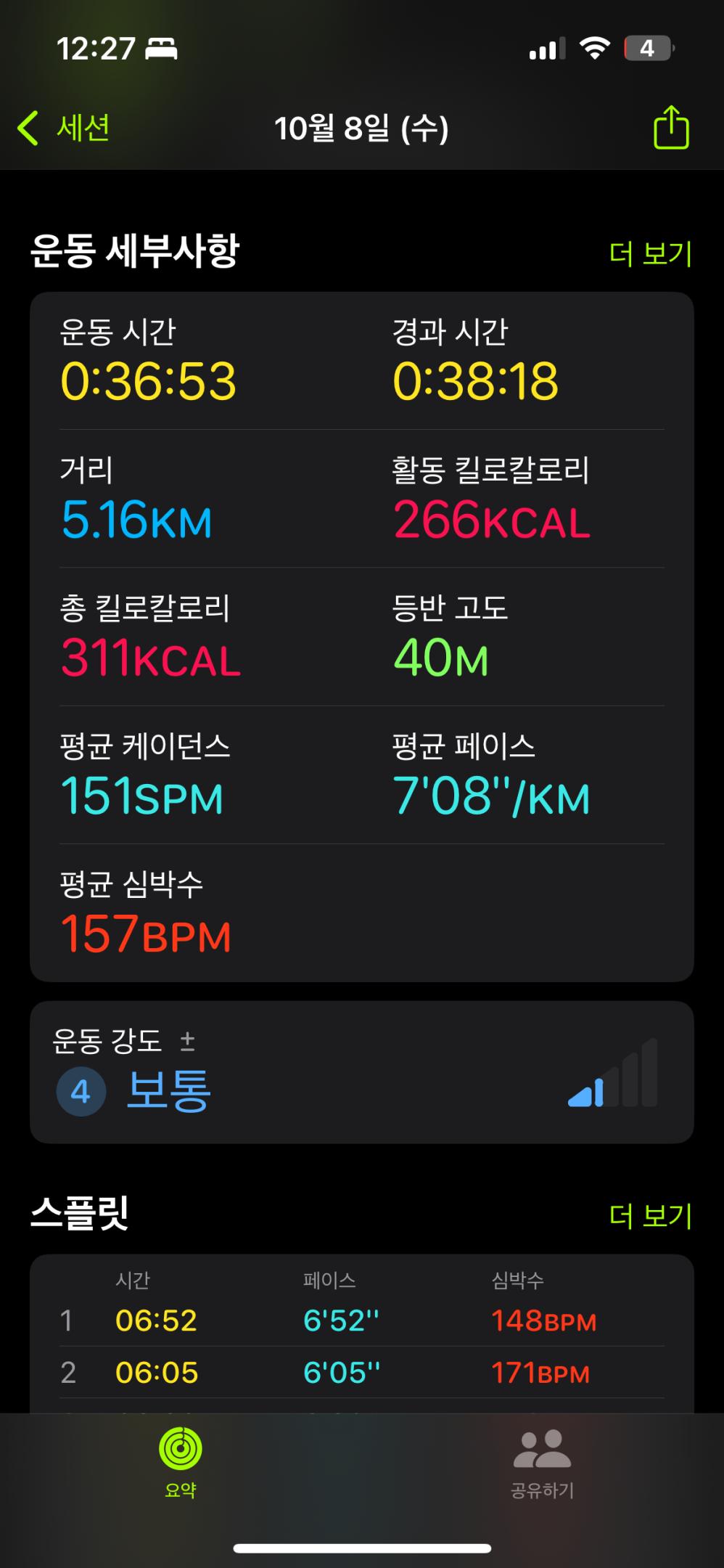724x1568 pixels.
Task: Share this workout summary
Action: tap(670, 128)
